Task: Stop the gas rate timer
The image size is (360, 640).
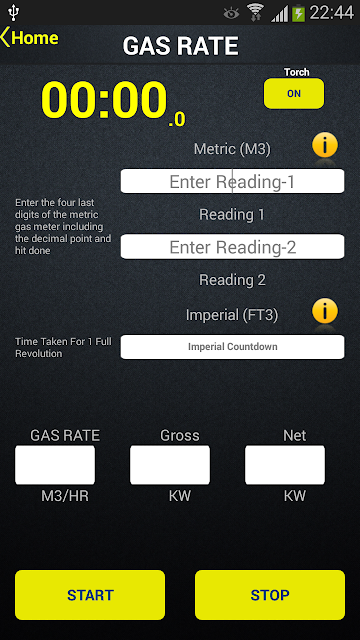Action: 270,595
